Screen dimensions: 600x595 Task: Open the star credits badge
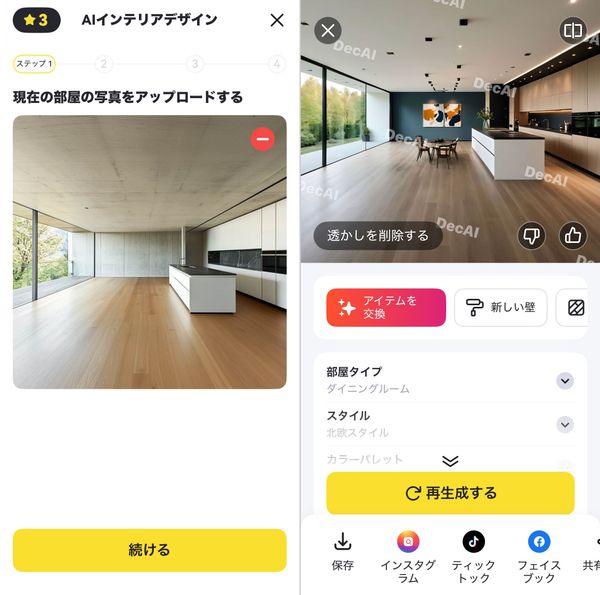tap(36, 20)
